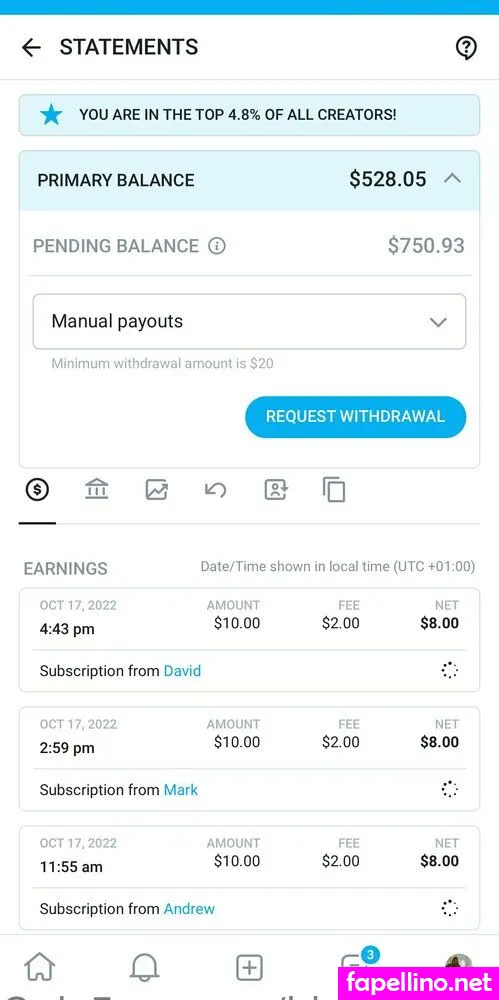The width and height of the screenshot is (499, 1000).
Task: Switch to the earnings dollar tab
Action: [37, 490]
